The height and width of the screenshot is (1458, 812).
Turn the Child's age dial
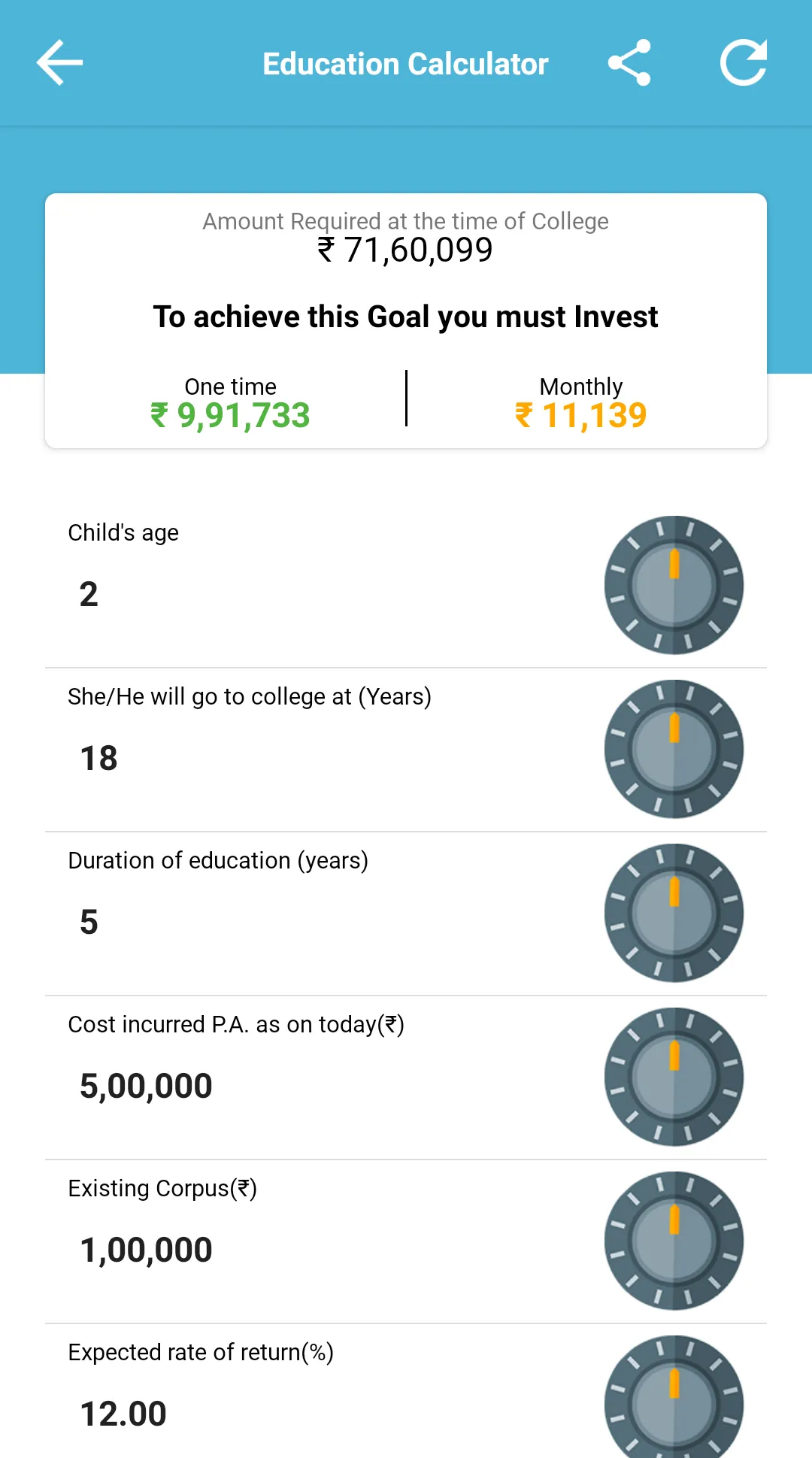(673, 584)
